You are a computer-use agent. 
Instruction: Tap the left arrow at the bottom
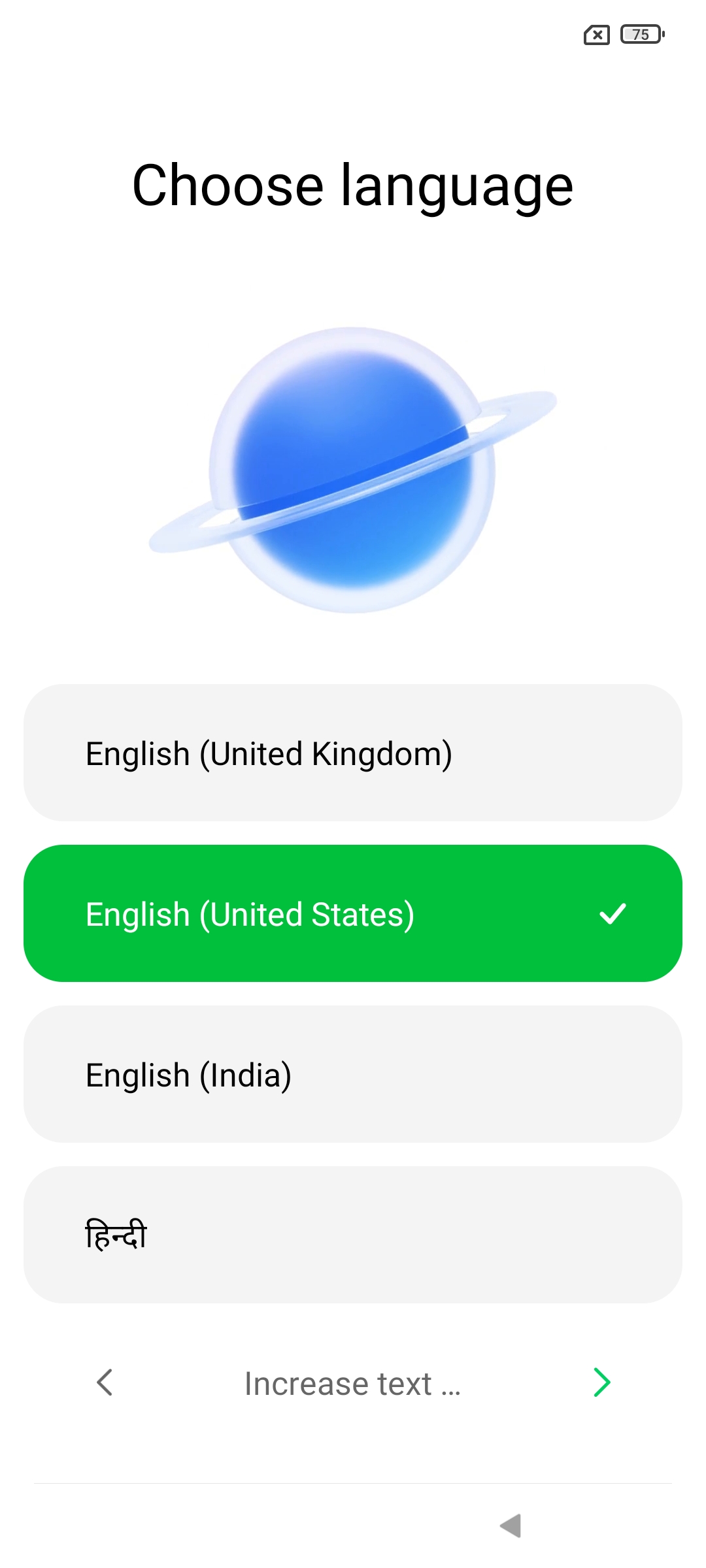(105, 1382)
